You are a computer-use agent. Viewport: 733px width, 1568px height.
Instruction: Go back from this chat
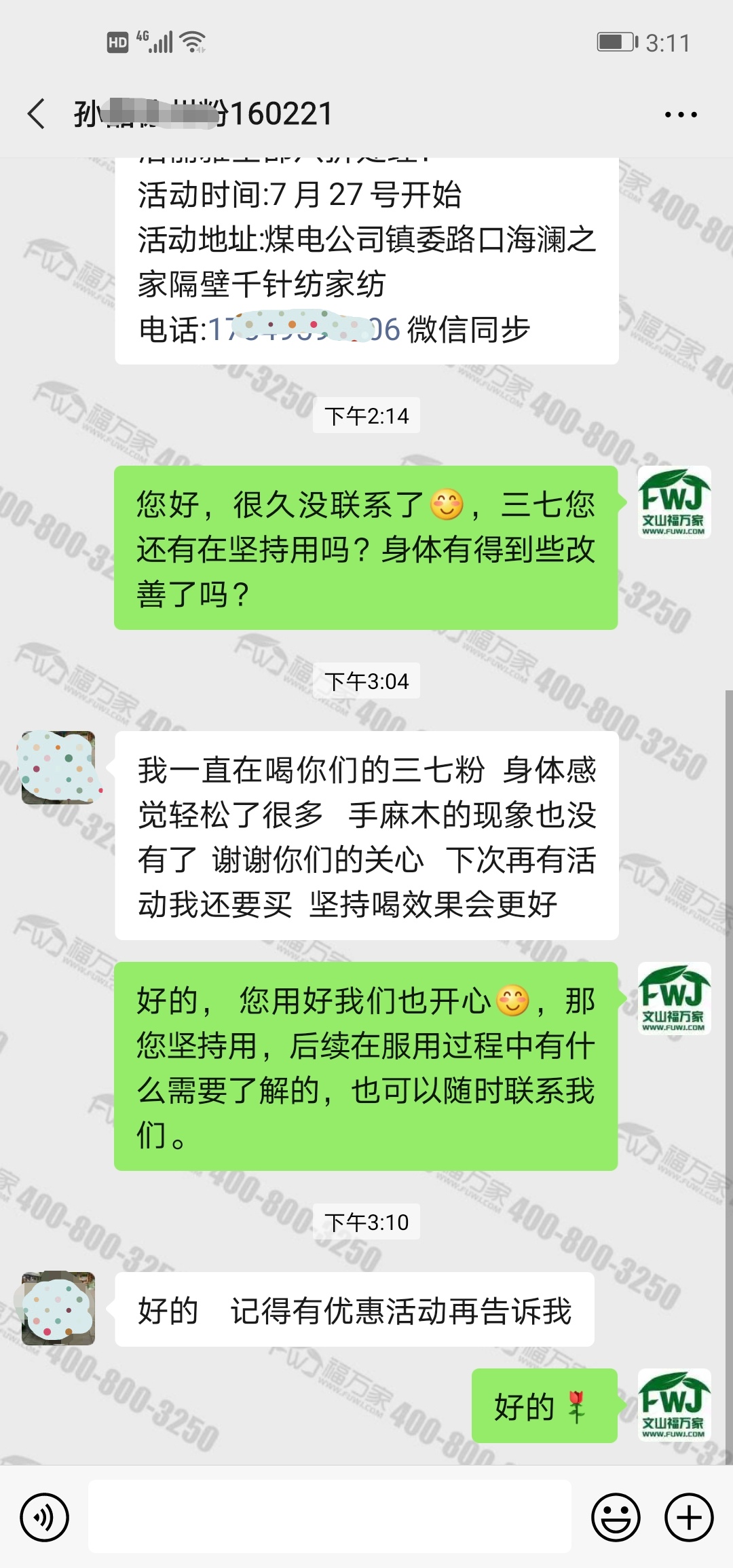(37, 113)
